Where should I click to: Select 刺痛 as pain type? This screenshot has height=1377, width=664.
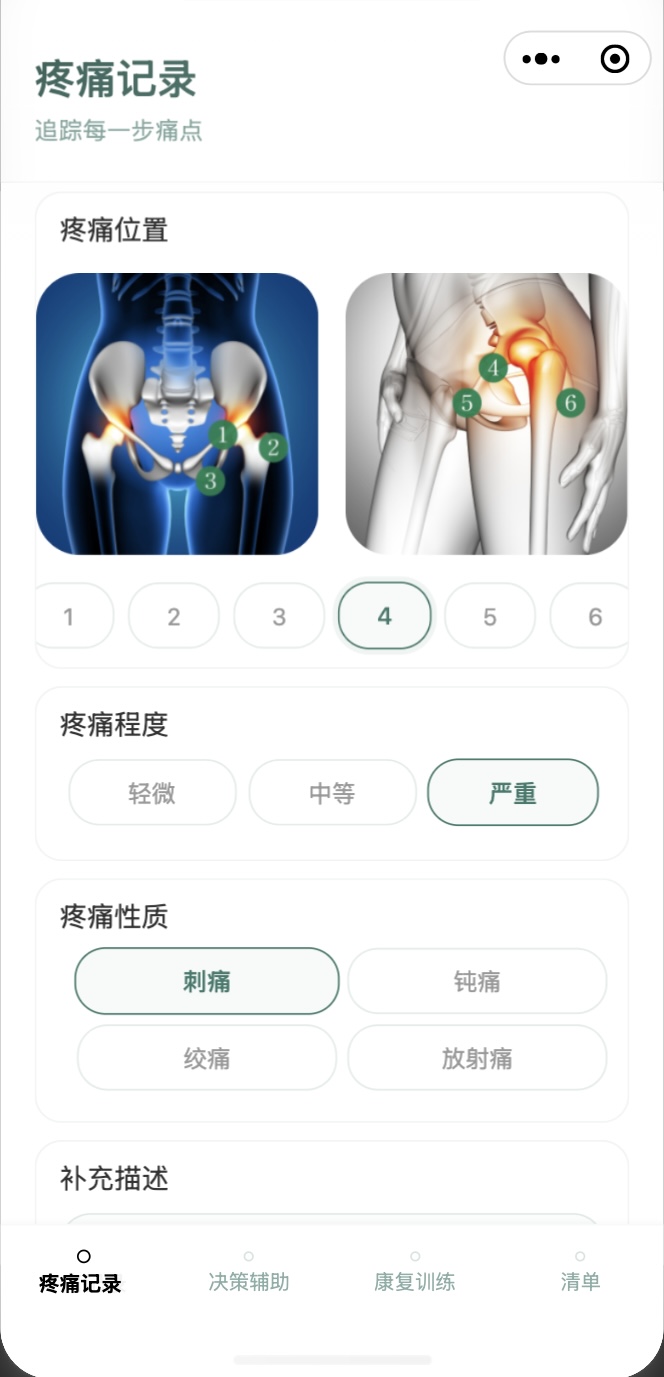point(207,981)
